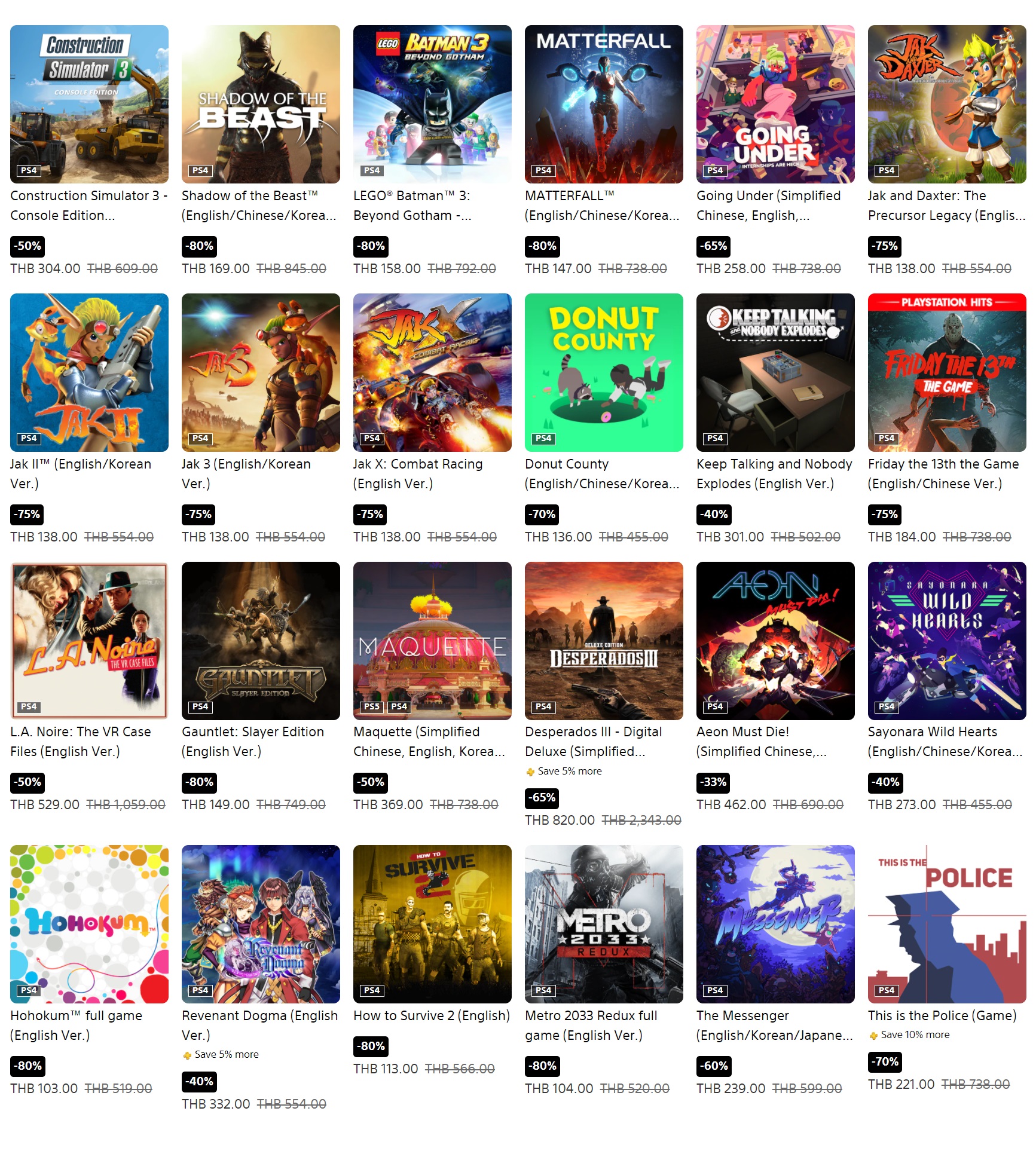Open Keep Talking and Nobody Explodes
Image resolution: width=1036 pixels, height=1160 pixels.
(775, 372)
